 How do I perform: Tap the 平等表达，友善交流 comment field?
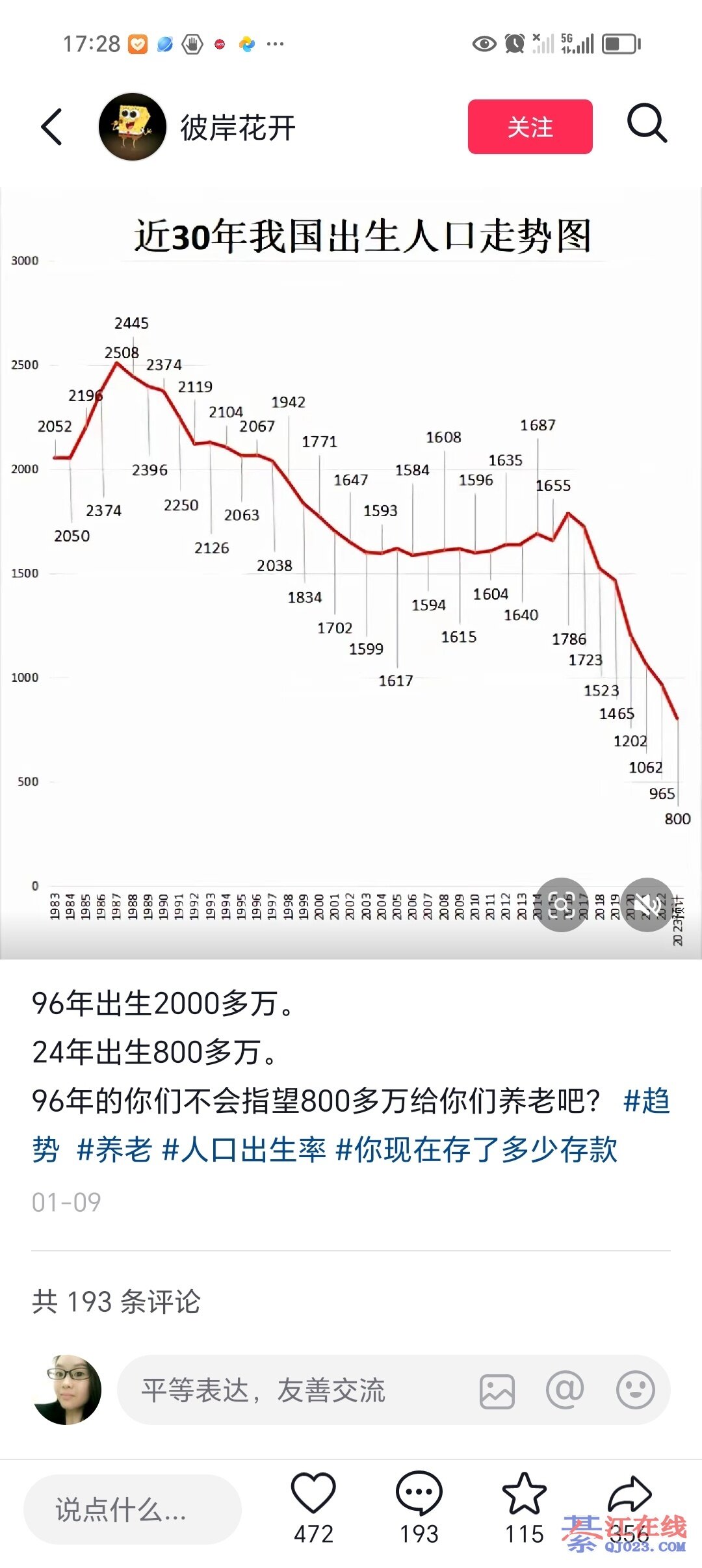pyautogui.click(x=292, y=1391)
